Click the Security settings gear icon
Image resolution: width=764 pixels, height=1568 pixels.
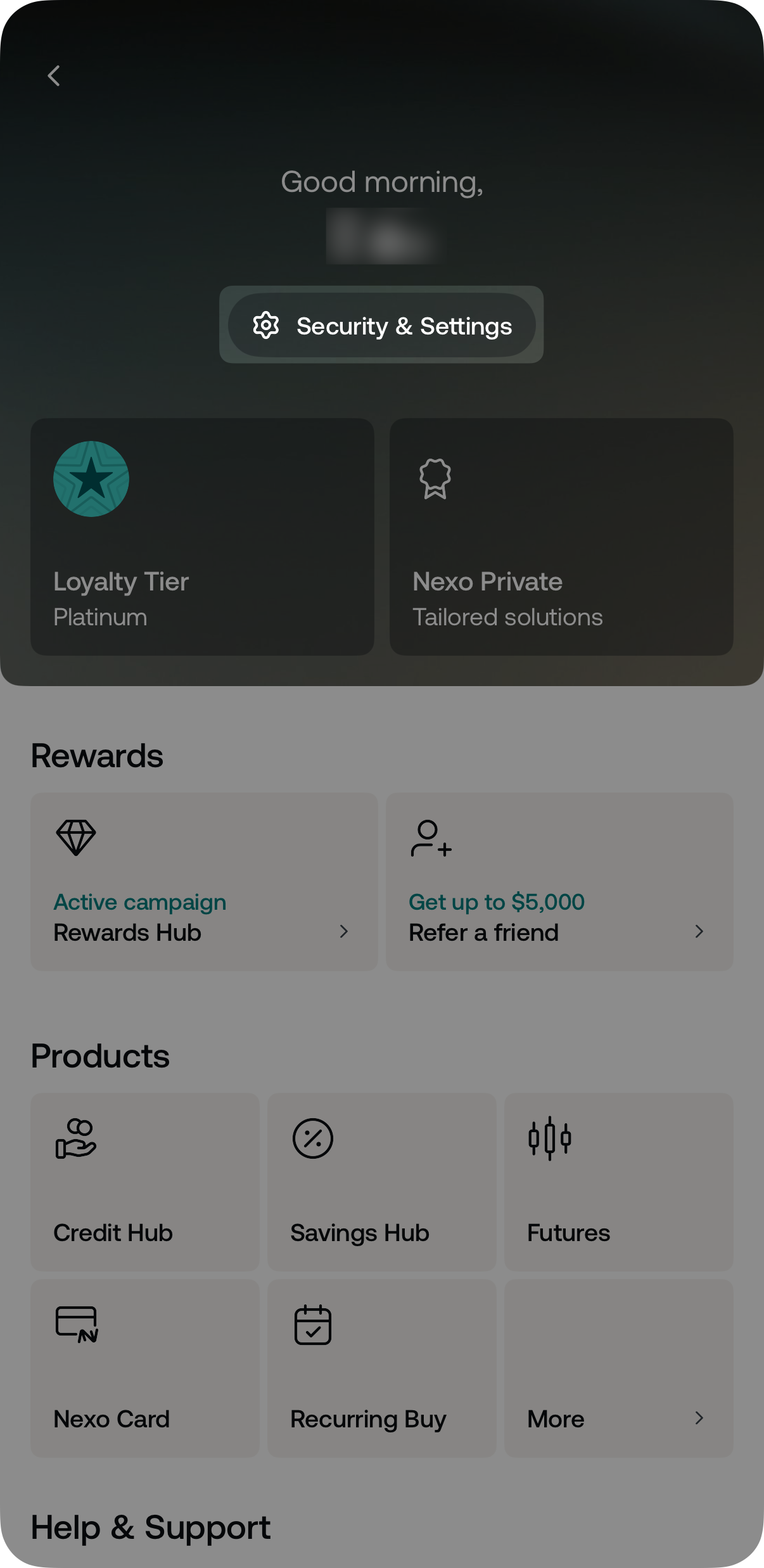click(265, 325)
